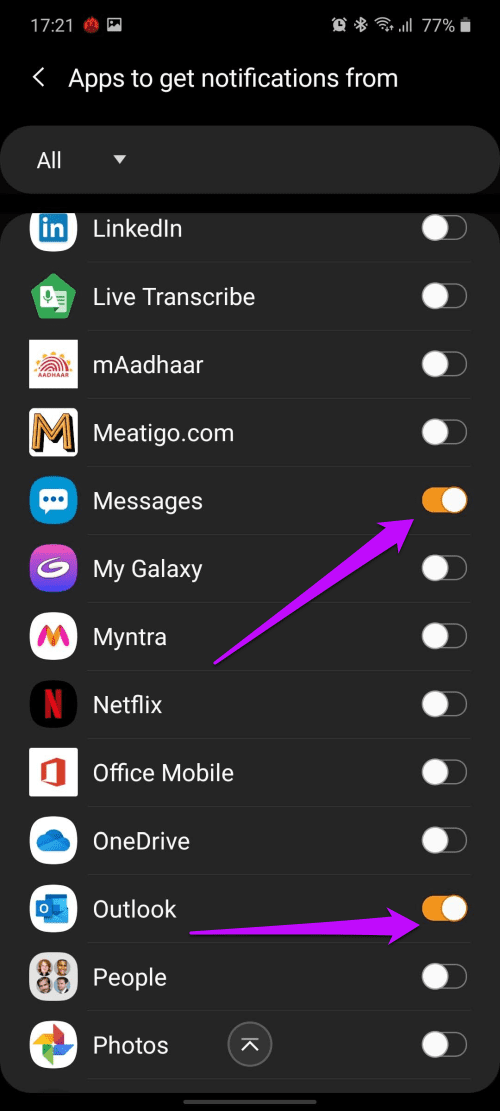Enable notifications from LinkedIn
The width and height of the screenshot is (500, 1111).
point(444,228)
